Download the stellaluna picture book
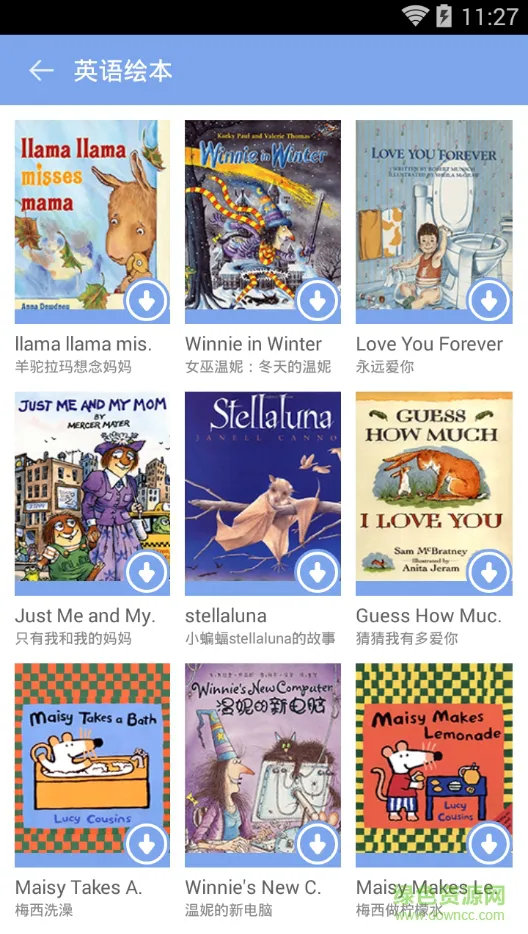This screenshot has width=528, height=934. point(318,573)
